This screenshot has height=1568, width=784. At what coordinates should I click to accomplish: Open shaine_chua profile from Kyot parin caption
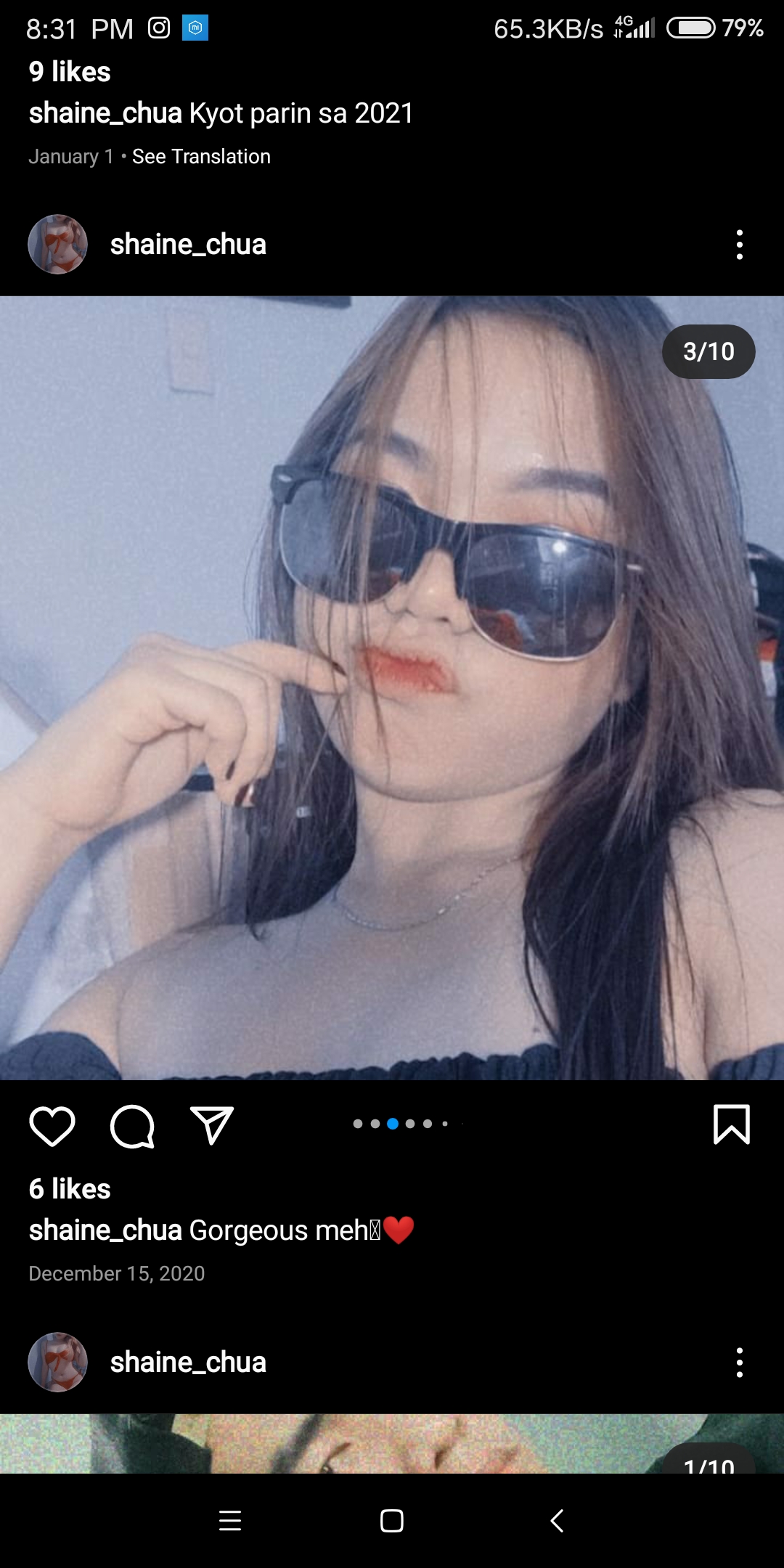(x=105, y=113)
